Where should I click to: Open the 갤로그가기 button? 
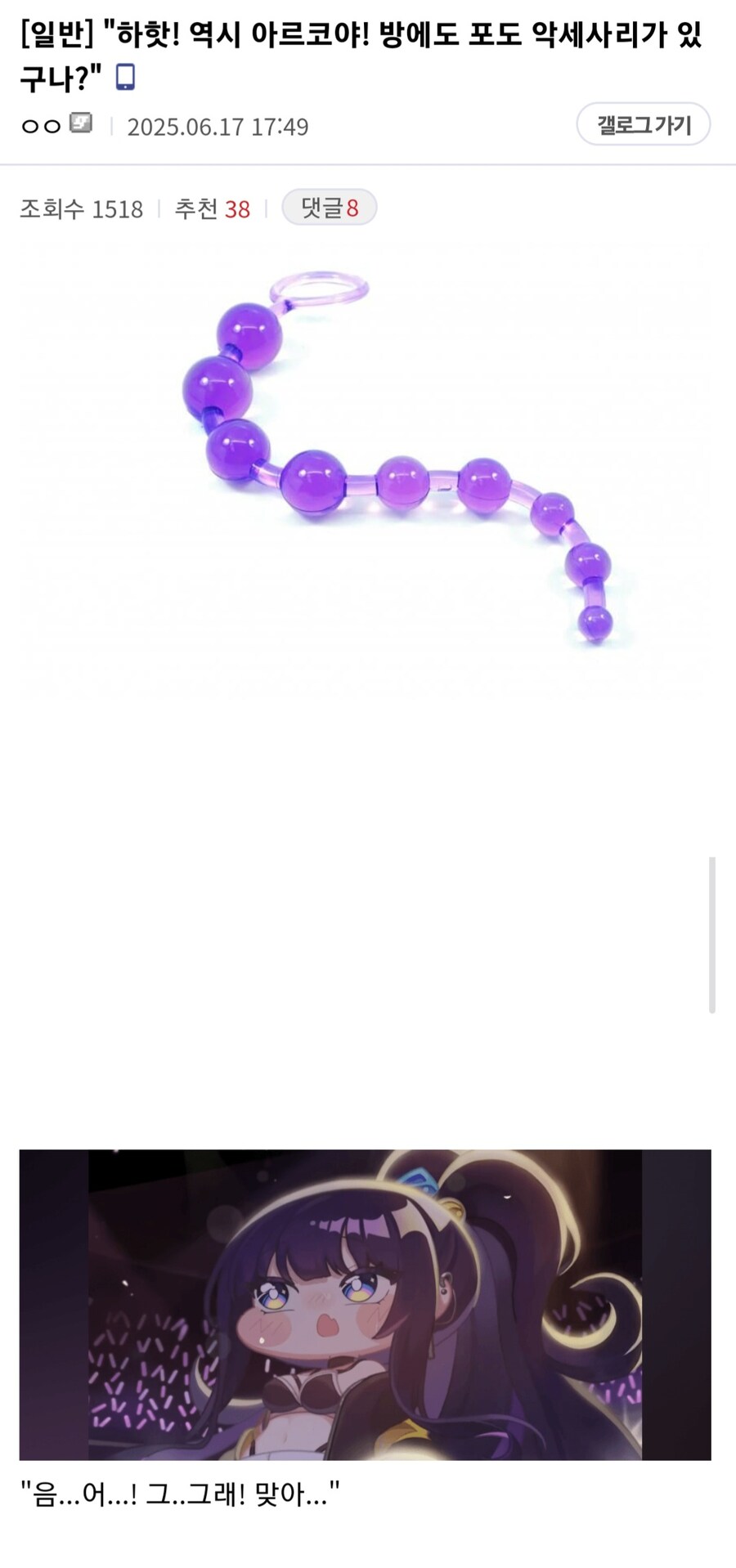pos(643,125)
